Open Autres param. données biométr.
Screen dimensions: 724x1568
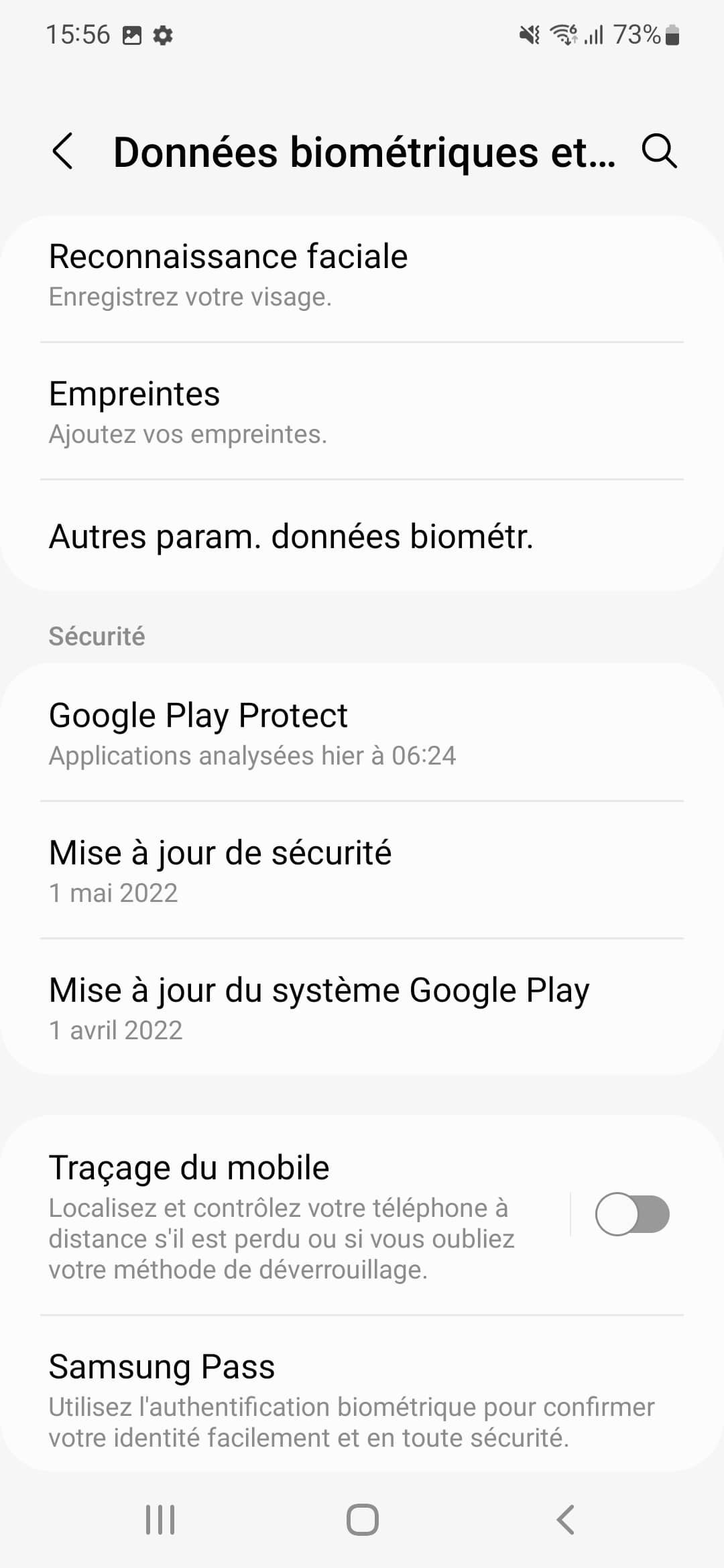362,536
